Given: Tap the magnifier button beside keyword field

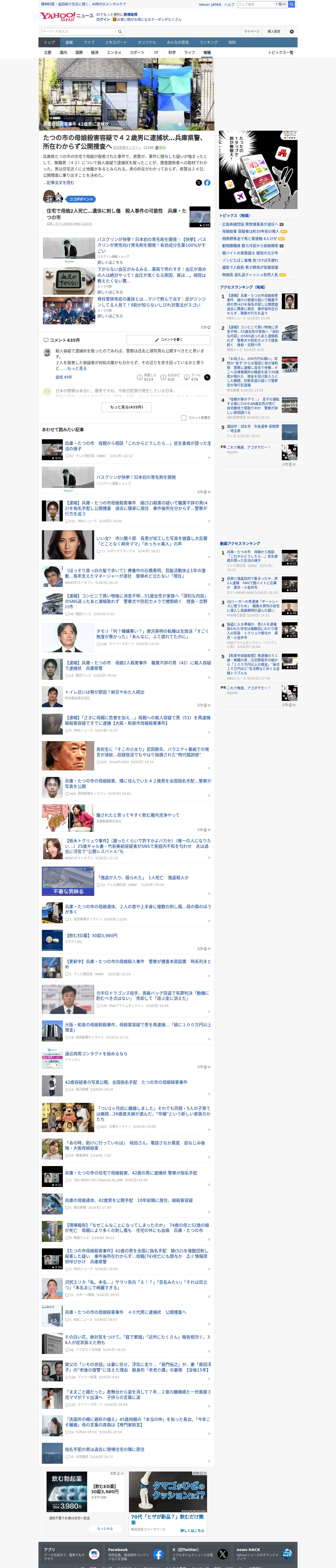Looking at the screenshot, I should (120, 32).
